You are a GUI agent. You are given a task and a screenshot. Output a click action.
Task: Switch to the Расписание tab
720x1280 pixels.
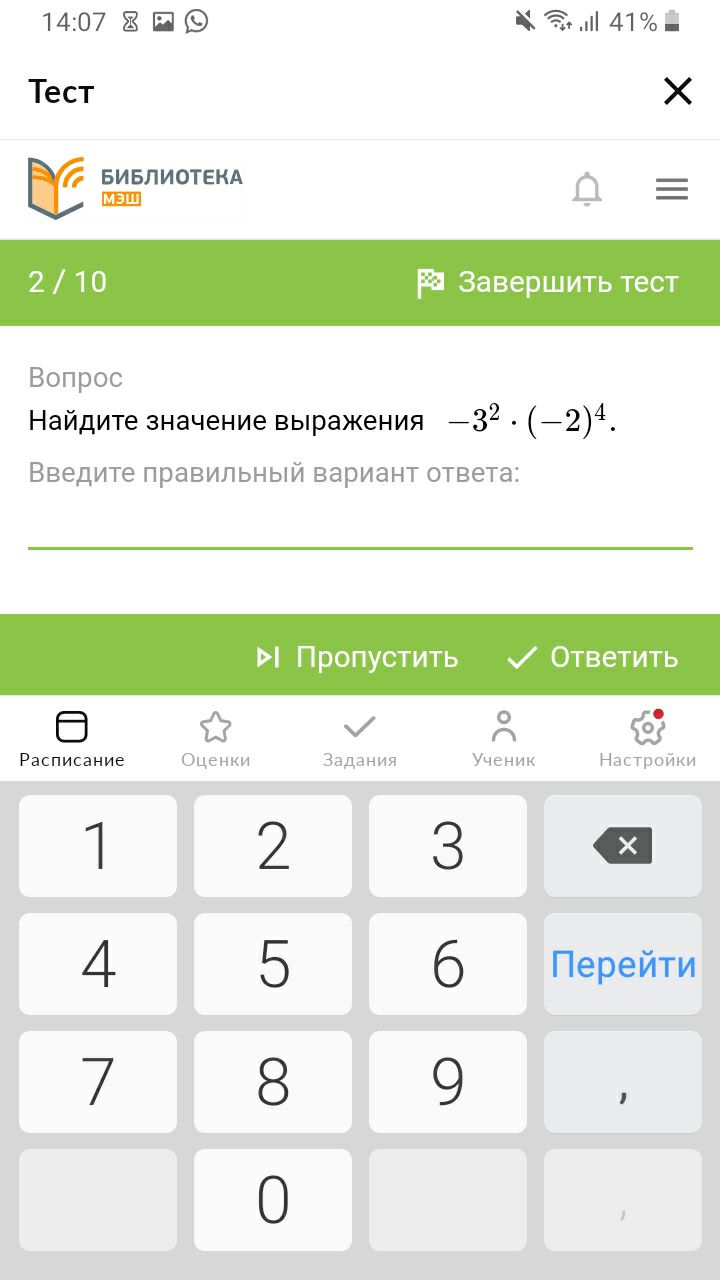[72, 739]
